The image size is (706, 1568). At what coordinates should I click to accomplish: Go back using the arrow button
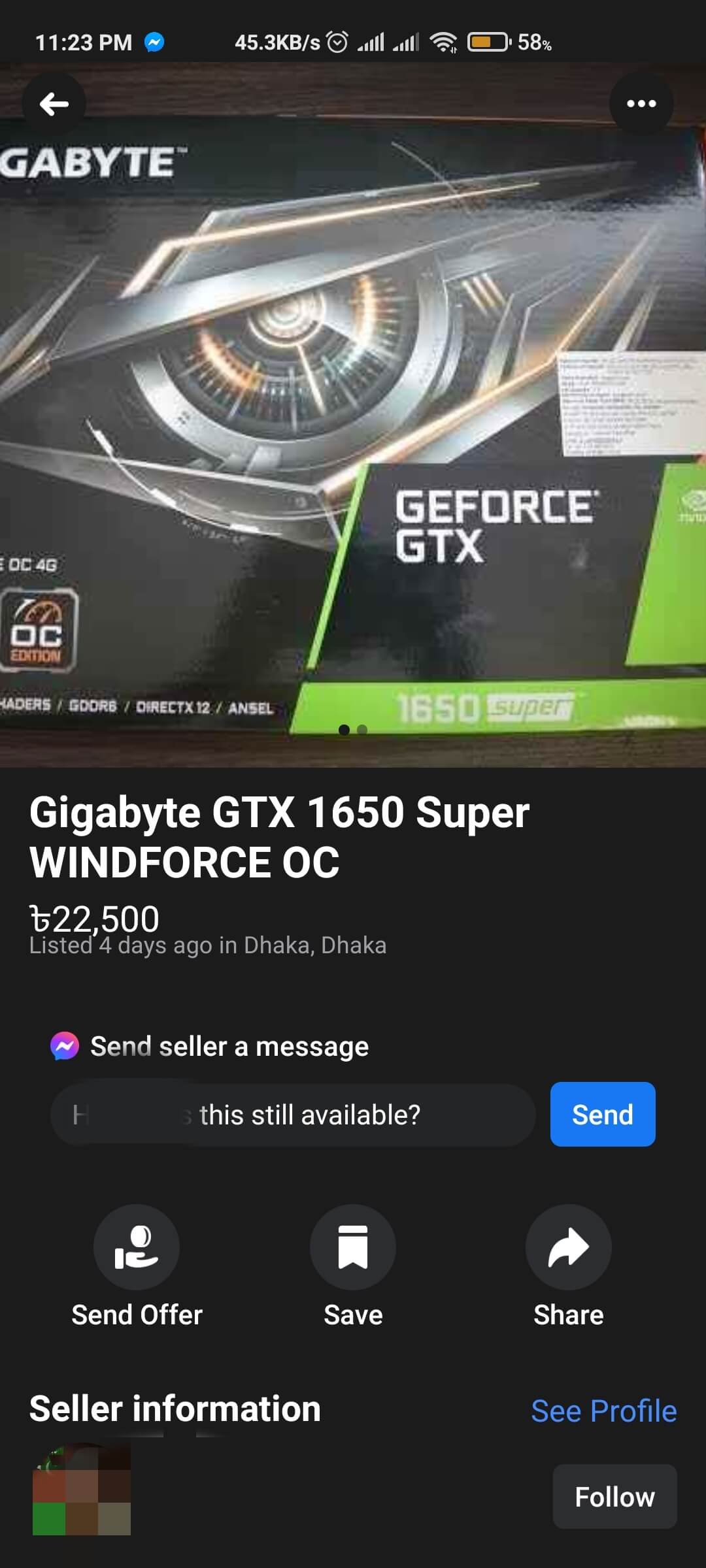point(54,104)
